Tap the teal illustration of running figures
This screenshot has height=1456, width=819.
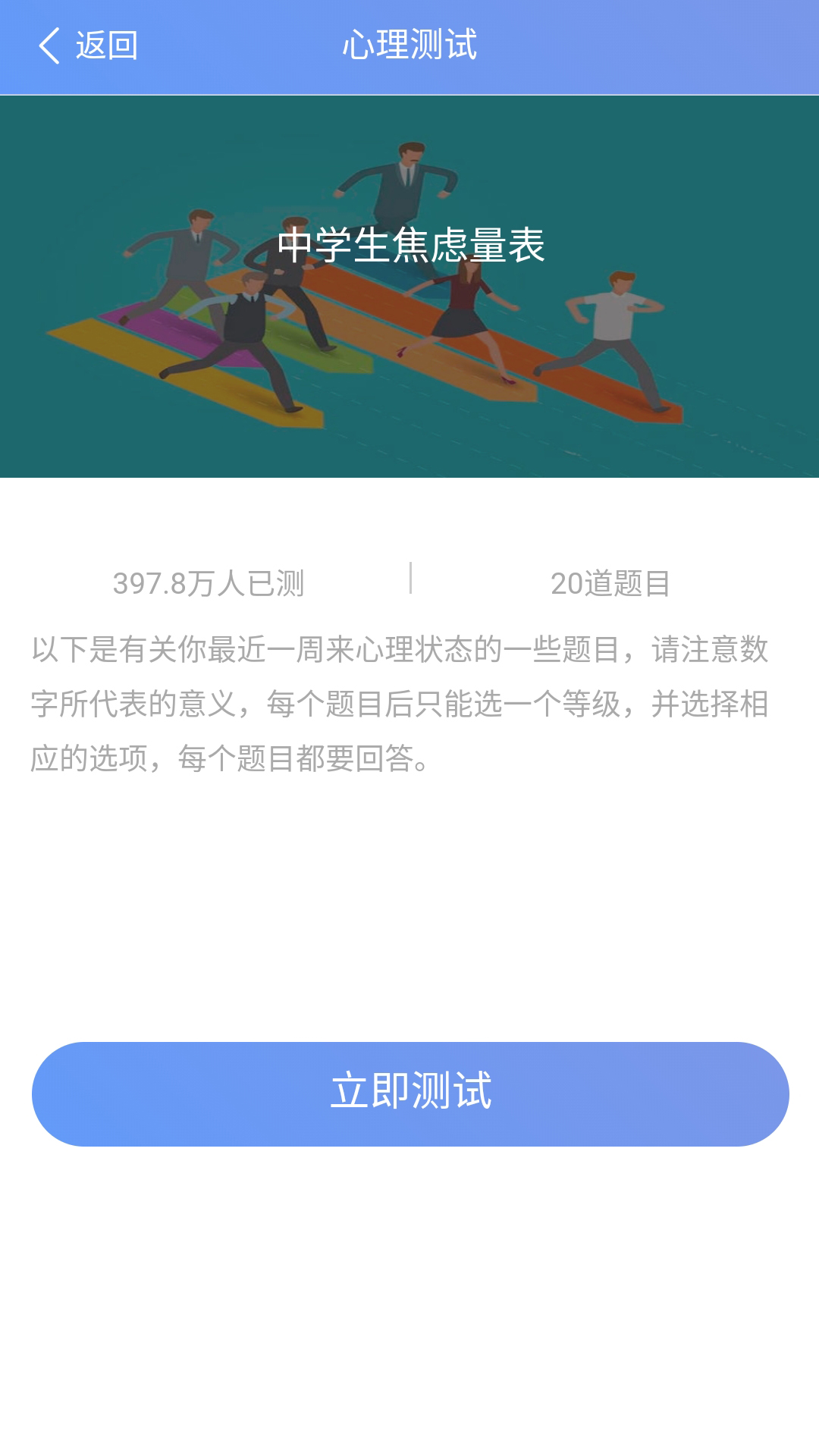point(409,341)
